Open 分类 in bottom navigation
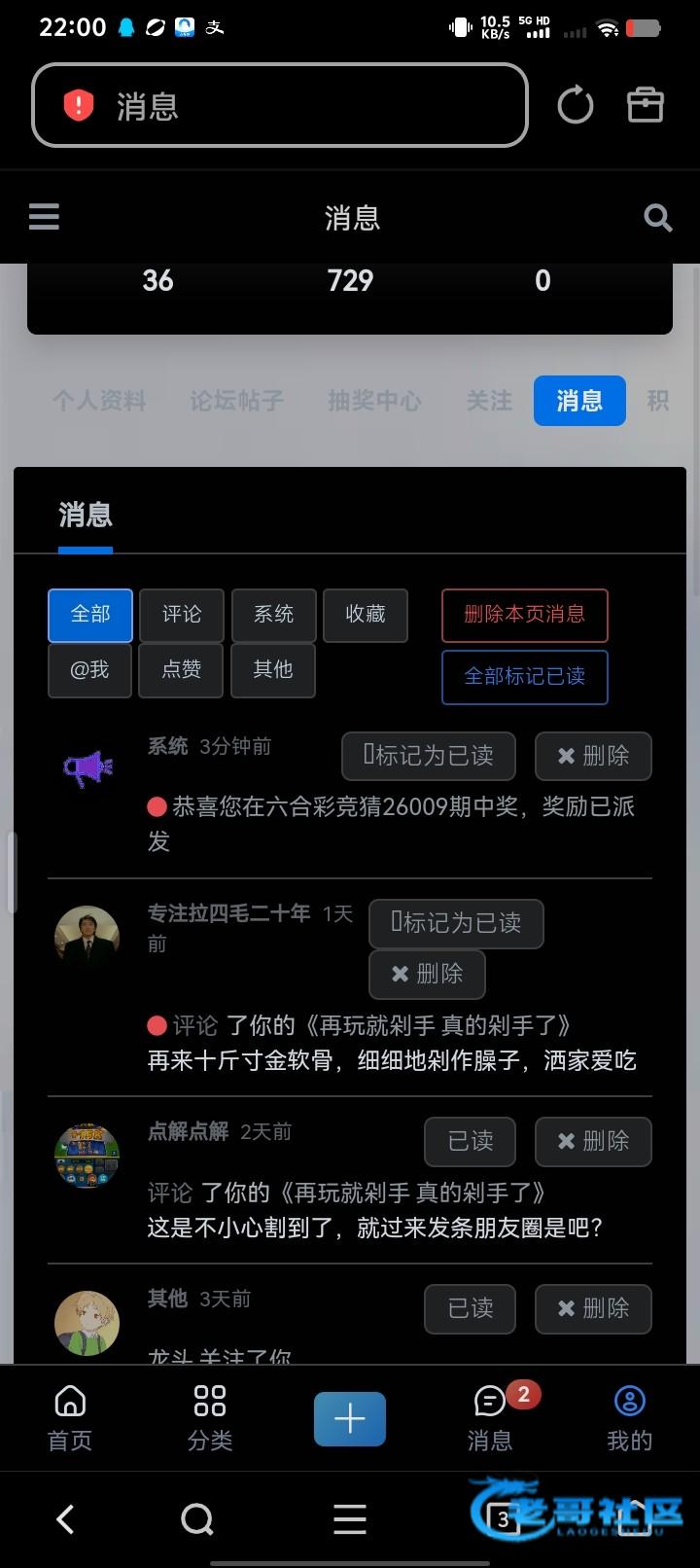The width and height of the screenshot is (700, 1568). 210,1418
